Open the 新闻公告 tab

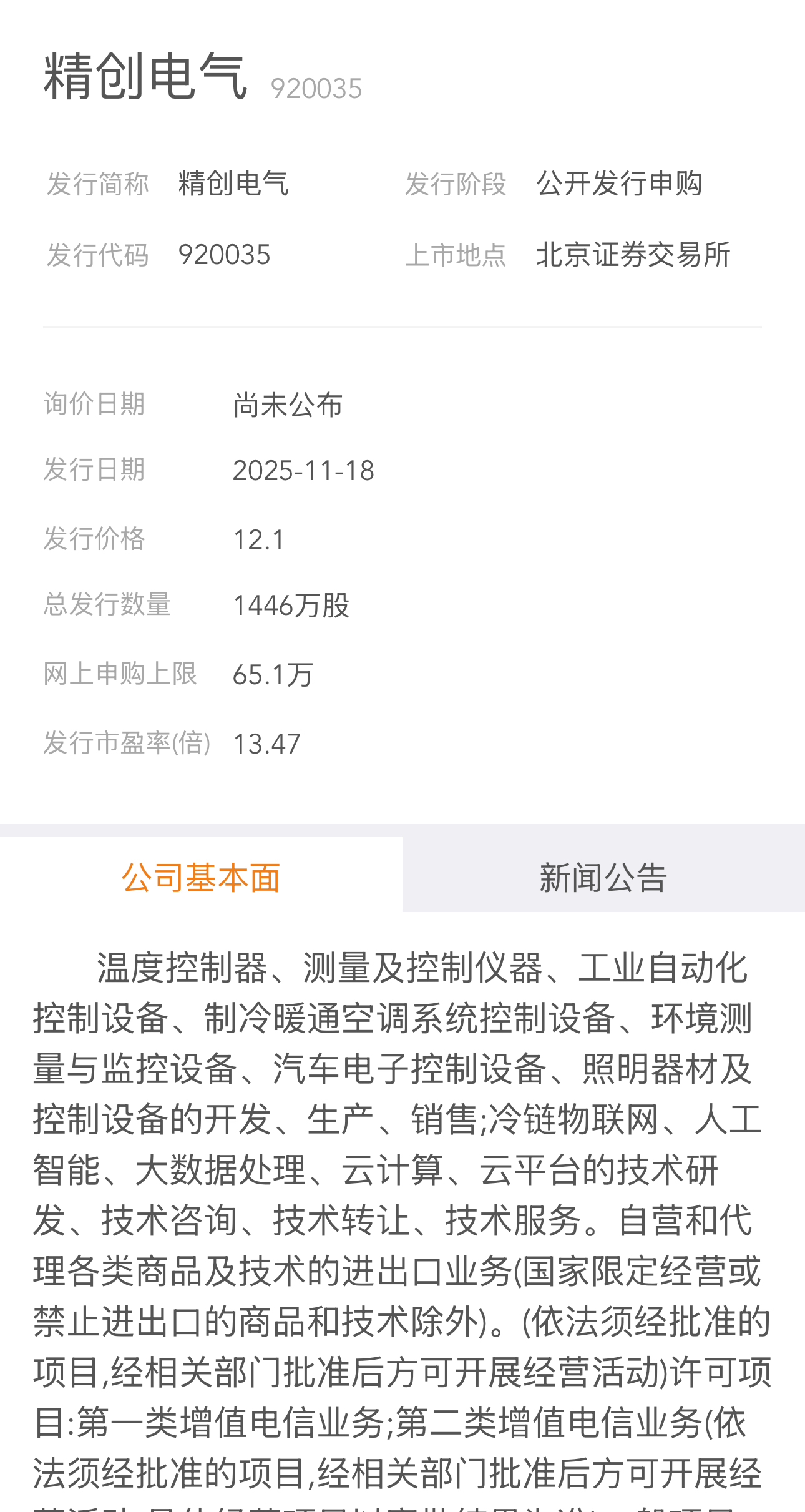coord(603,877)
